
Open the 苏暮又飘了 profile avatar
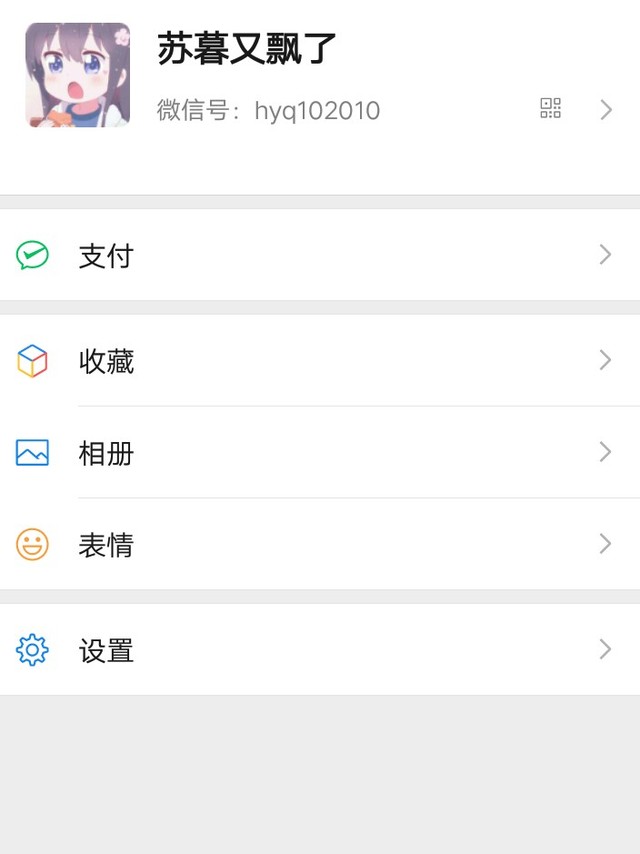coord(77,75)
